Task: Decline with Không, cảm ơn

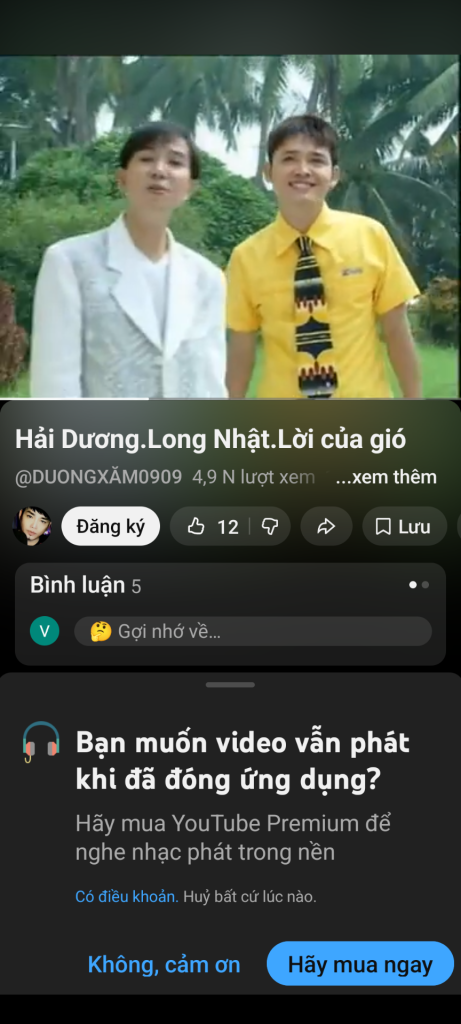Action: pyautogui.click(x=164, y=965)
